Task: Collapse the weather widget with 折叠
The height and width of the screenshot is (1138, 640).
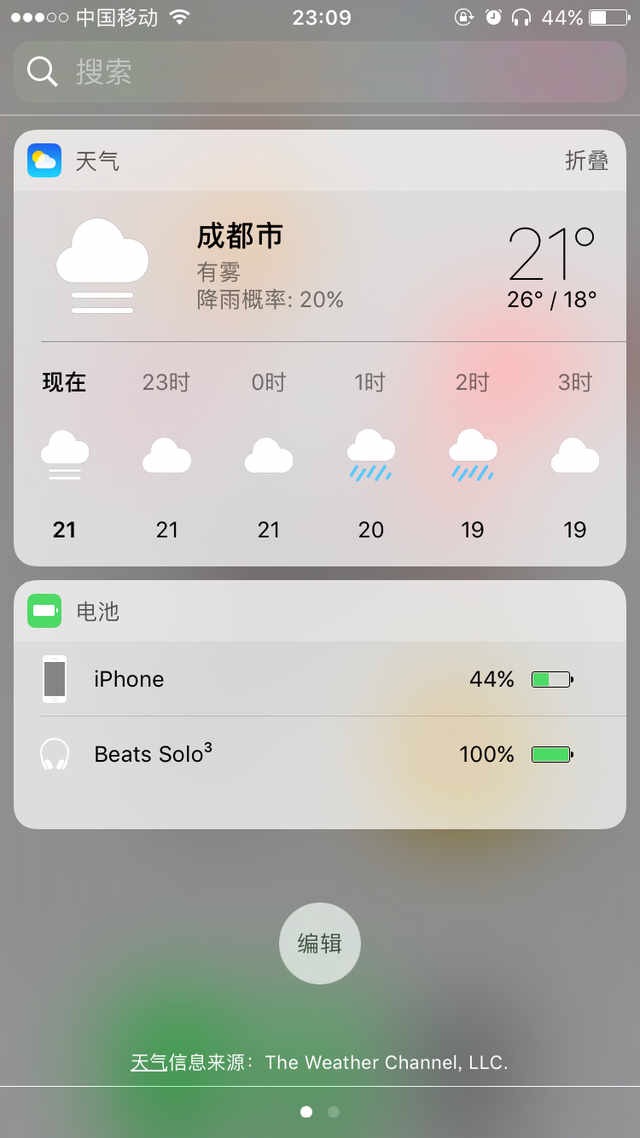Action: coord(586,160)
